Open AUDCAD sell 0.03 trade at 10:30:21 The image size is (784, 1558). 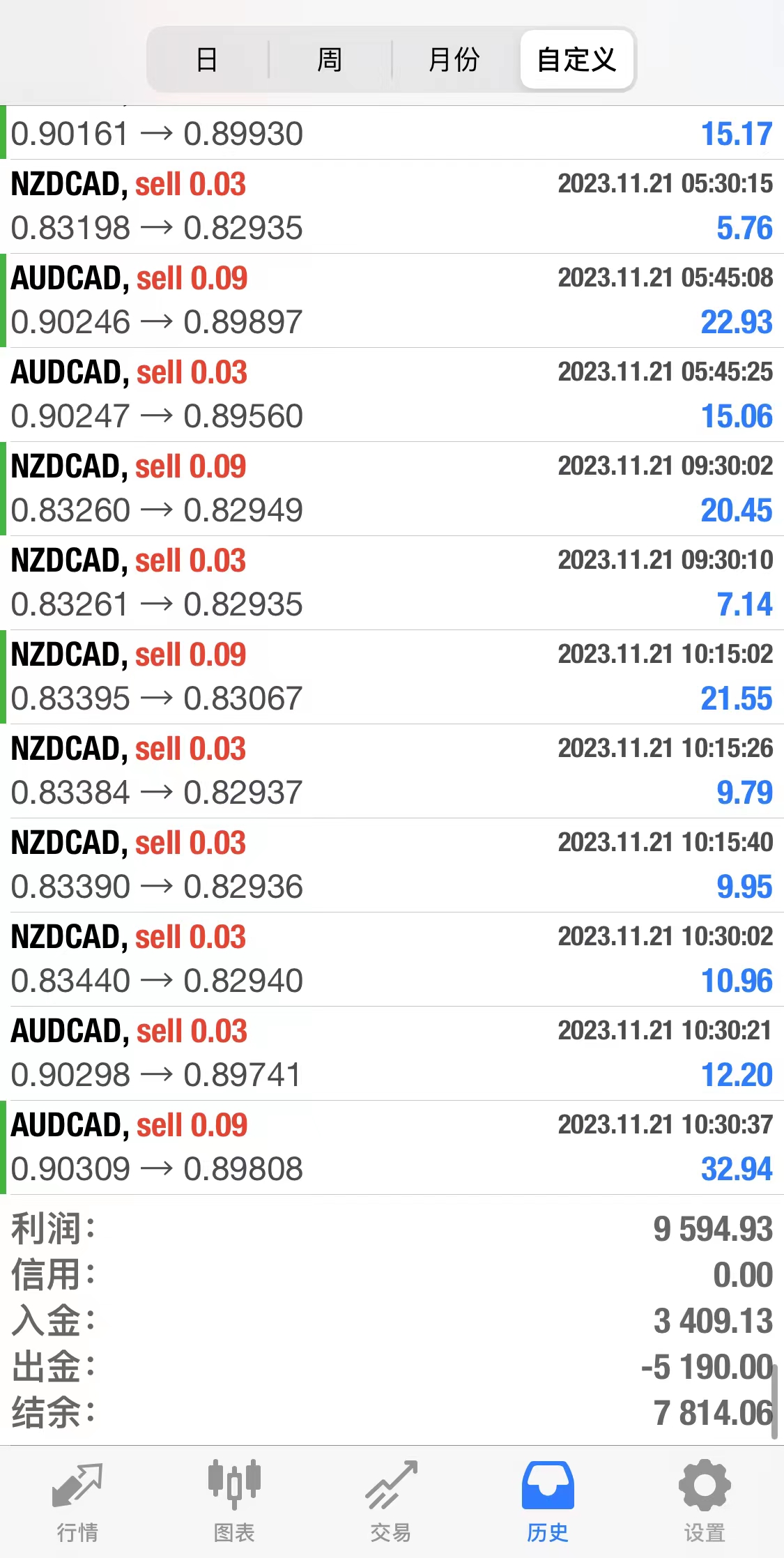coord(392,1053)
